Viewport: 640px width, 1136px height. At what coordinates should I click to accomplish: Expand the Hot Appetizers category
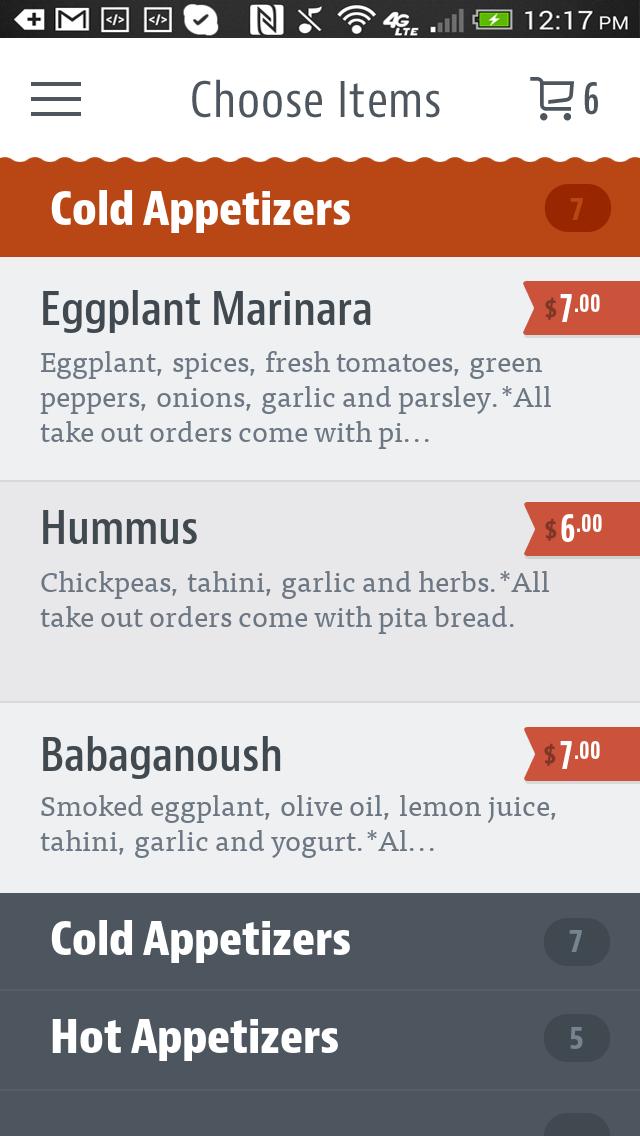[320, 1038]
